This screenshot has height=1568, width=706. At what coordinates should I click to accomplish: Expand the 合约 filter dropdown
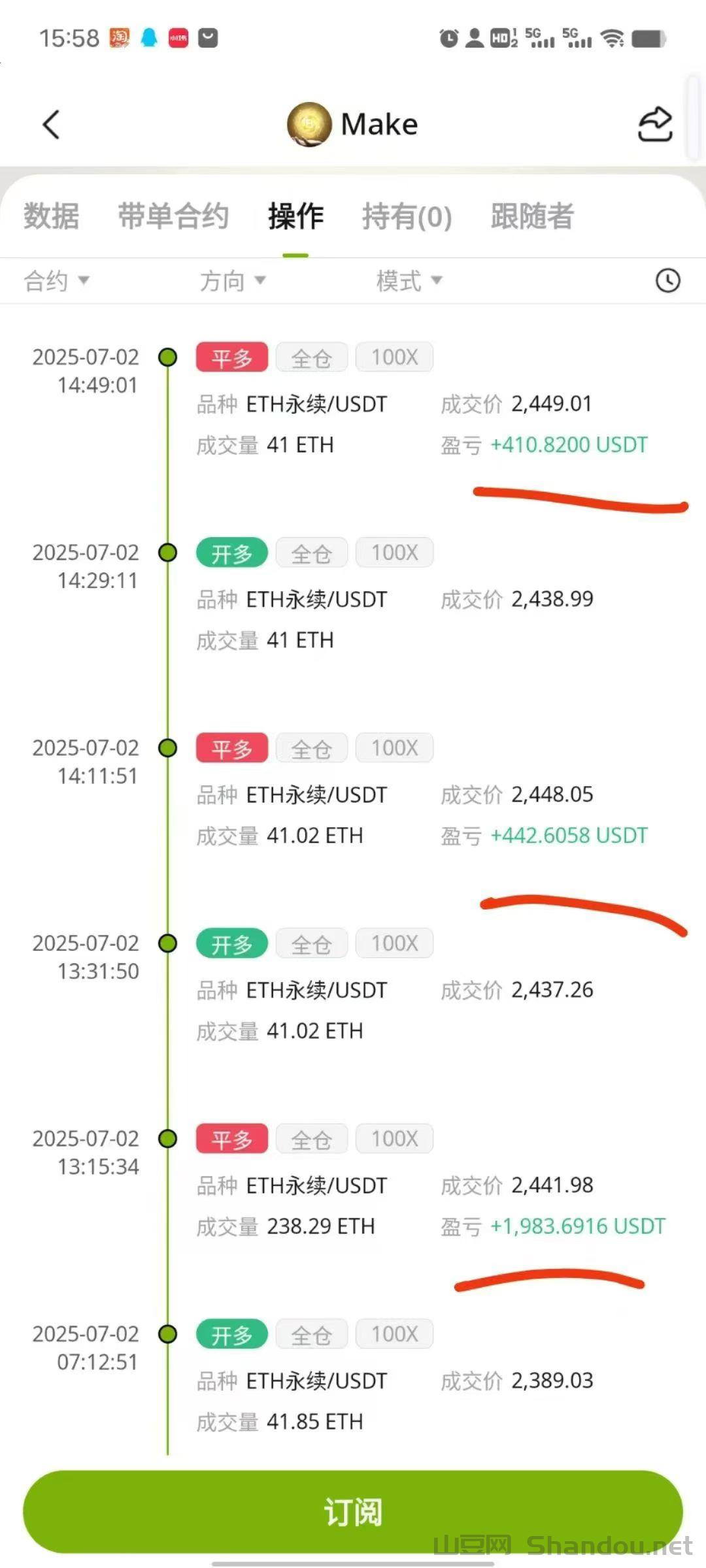pos(56,281)
